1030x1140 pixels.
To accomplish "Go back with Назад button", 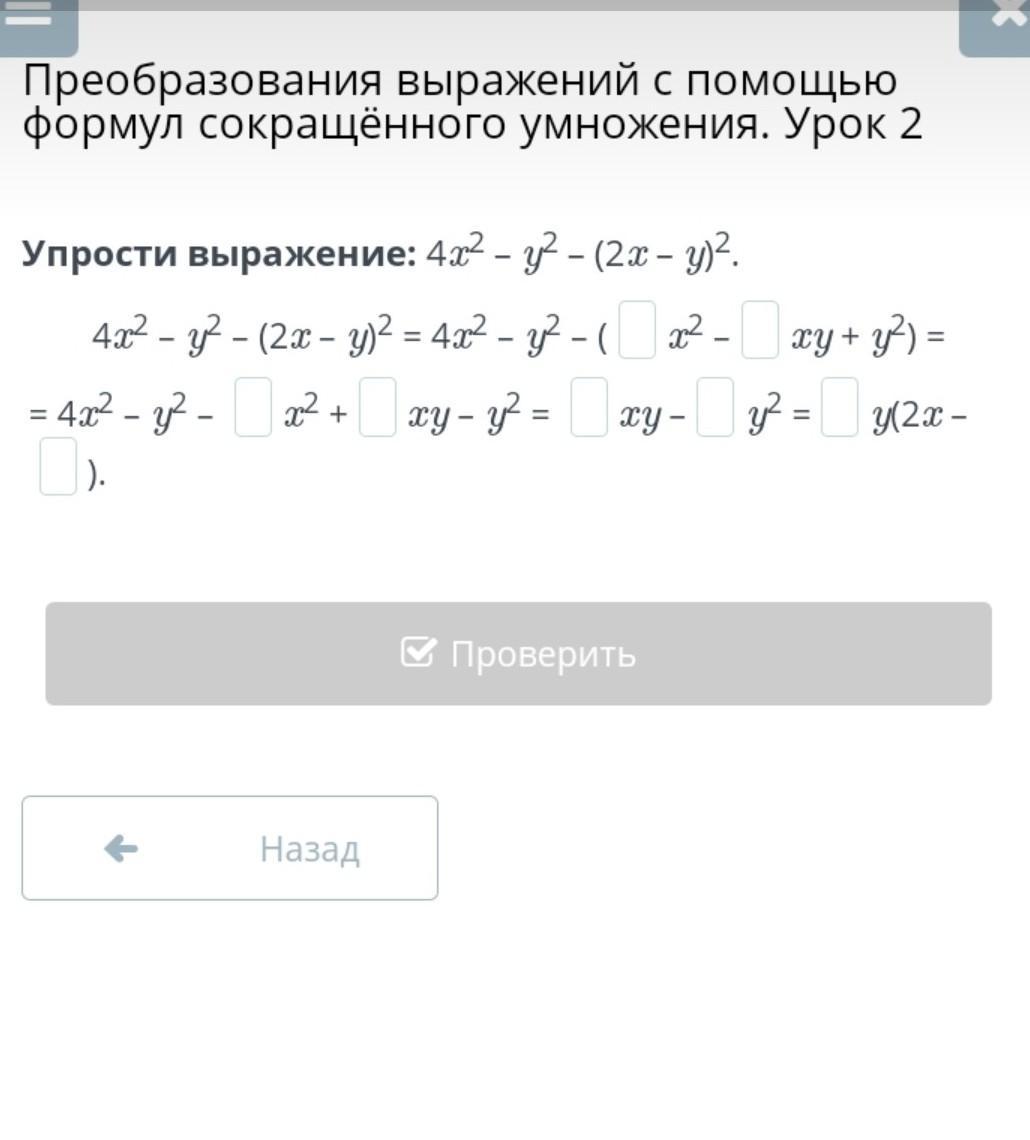I will tap(230, 848).
